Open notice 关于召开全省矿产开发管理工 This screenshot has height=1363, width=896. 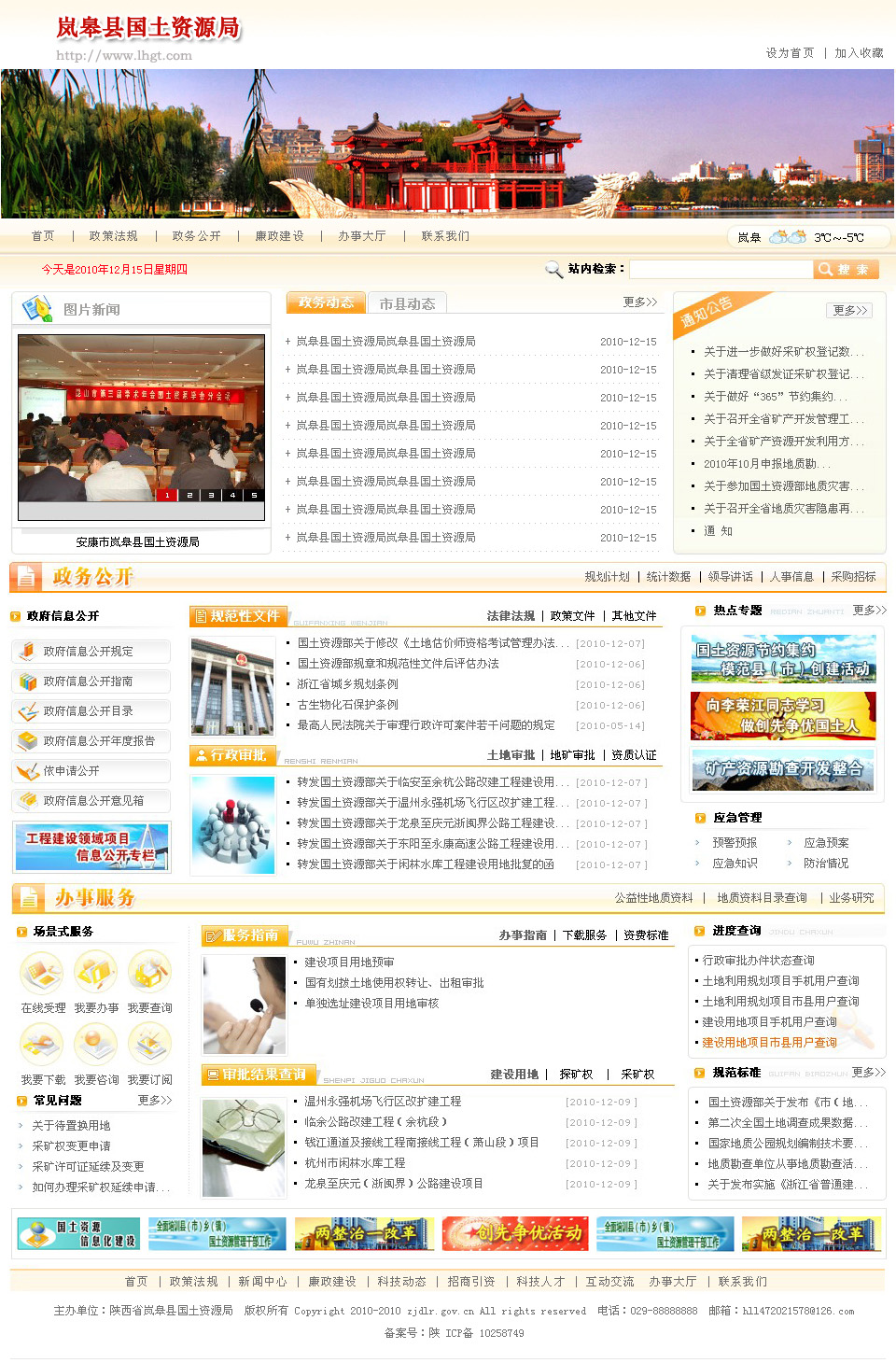[783, 419]
